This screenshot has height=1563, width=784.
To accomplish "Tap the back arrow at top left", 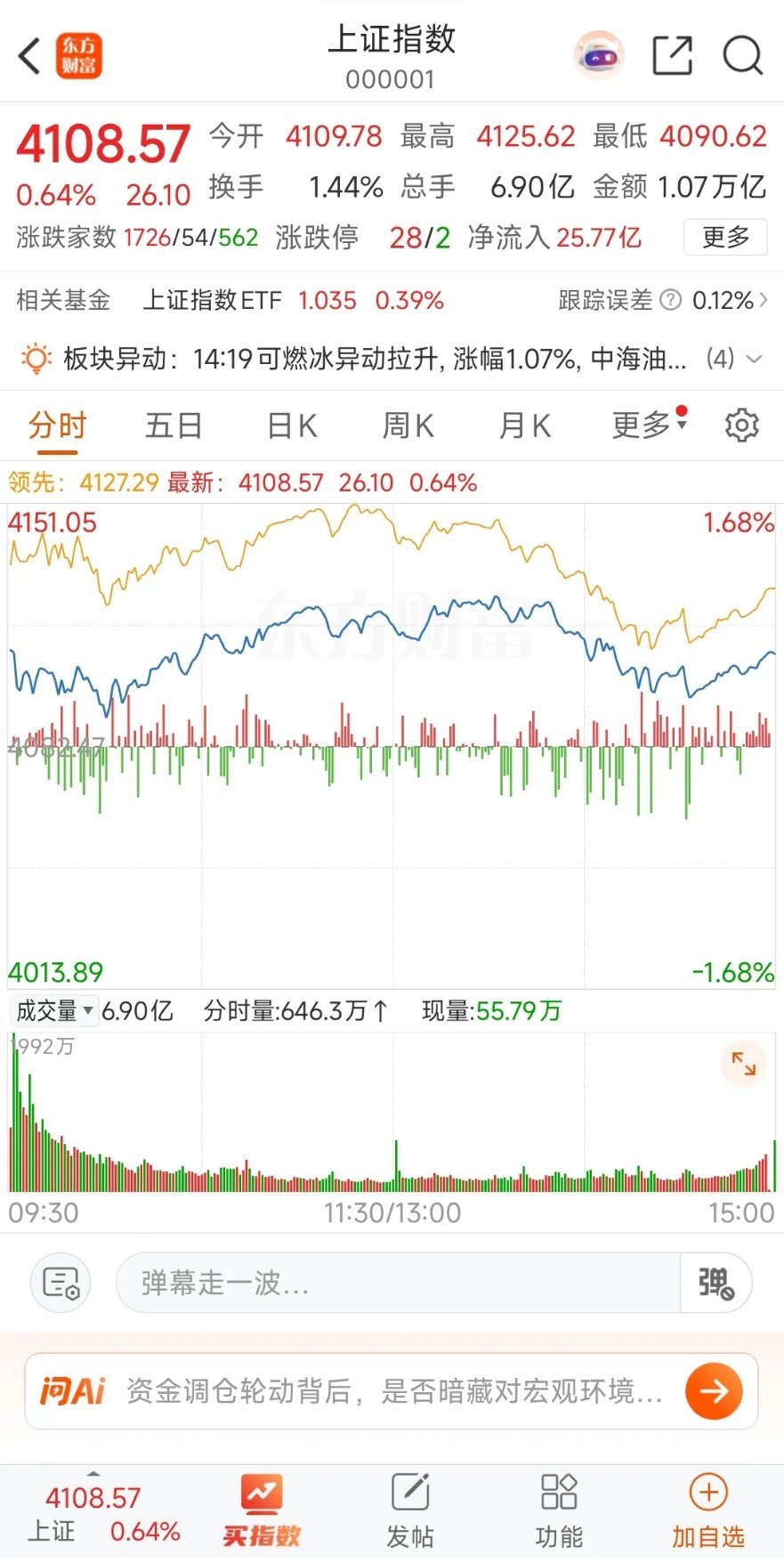I will tap(28, 55).
